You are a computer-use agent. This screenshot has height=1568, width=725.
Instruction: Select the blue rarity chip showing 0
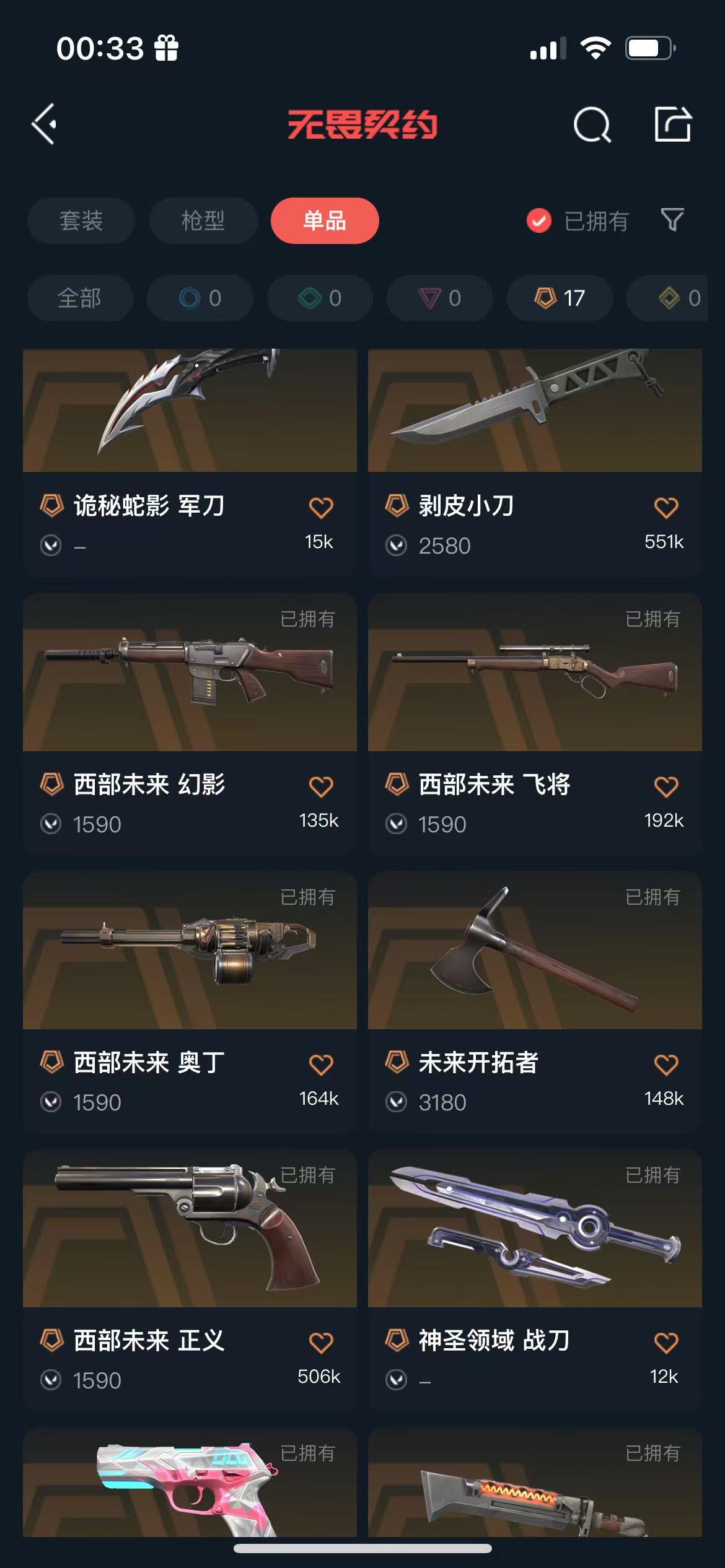point(200,298)
